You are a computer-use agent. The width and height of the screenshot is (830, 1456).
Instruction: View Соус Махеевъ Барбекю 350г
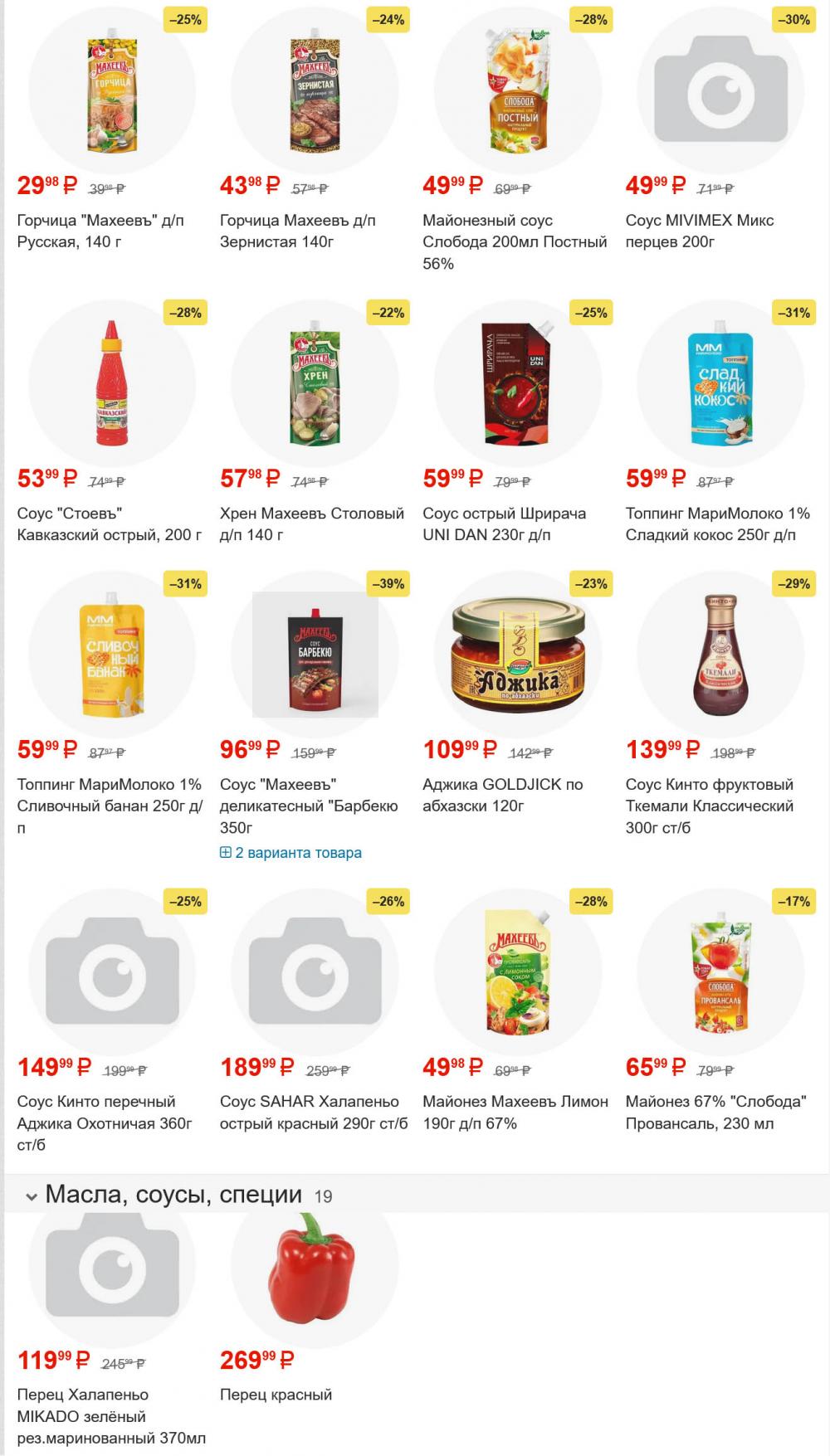coord(308,805)
